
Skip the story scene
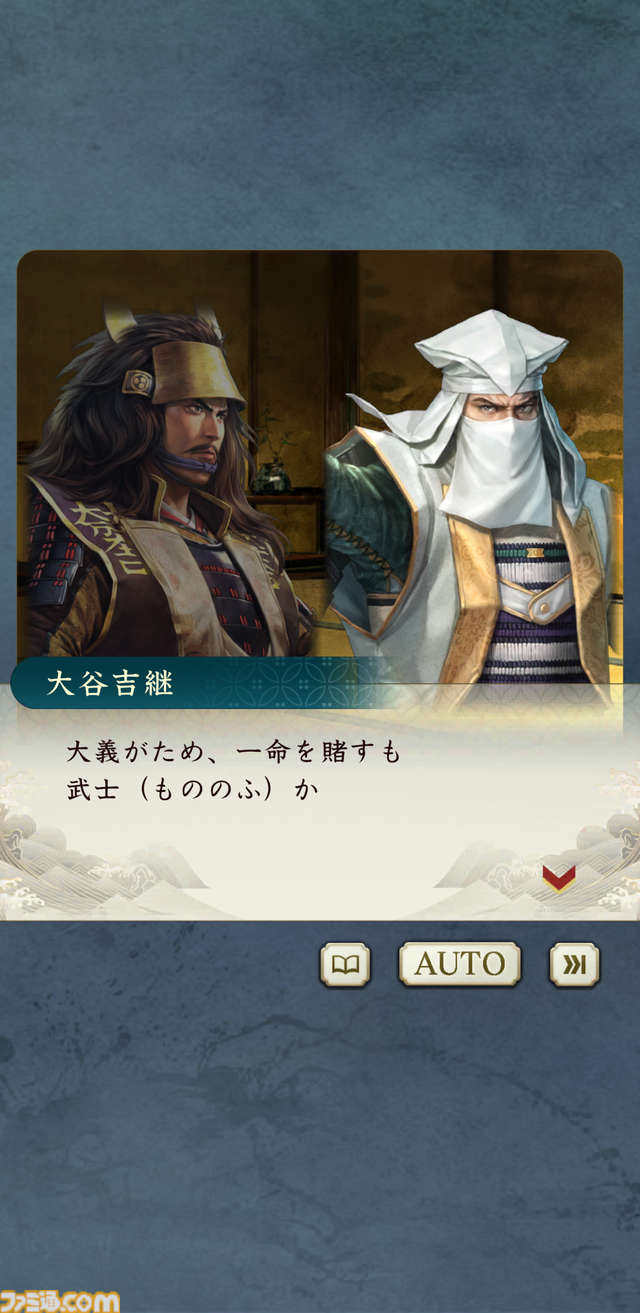coord(574,964)
